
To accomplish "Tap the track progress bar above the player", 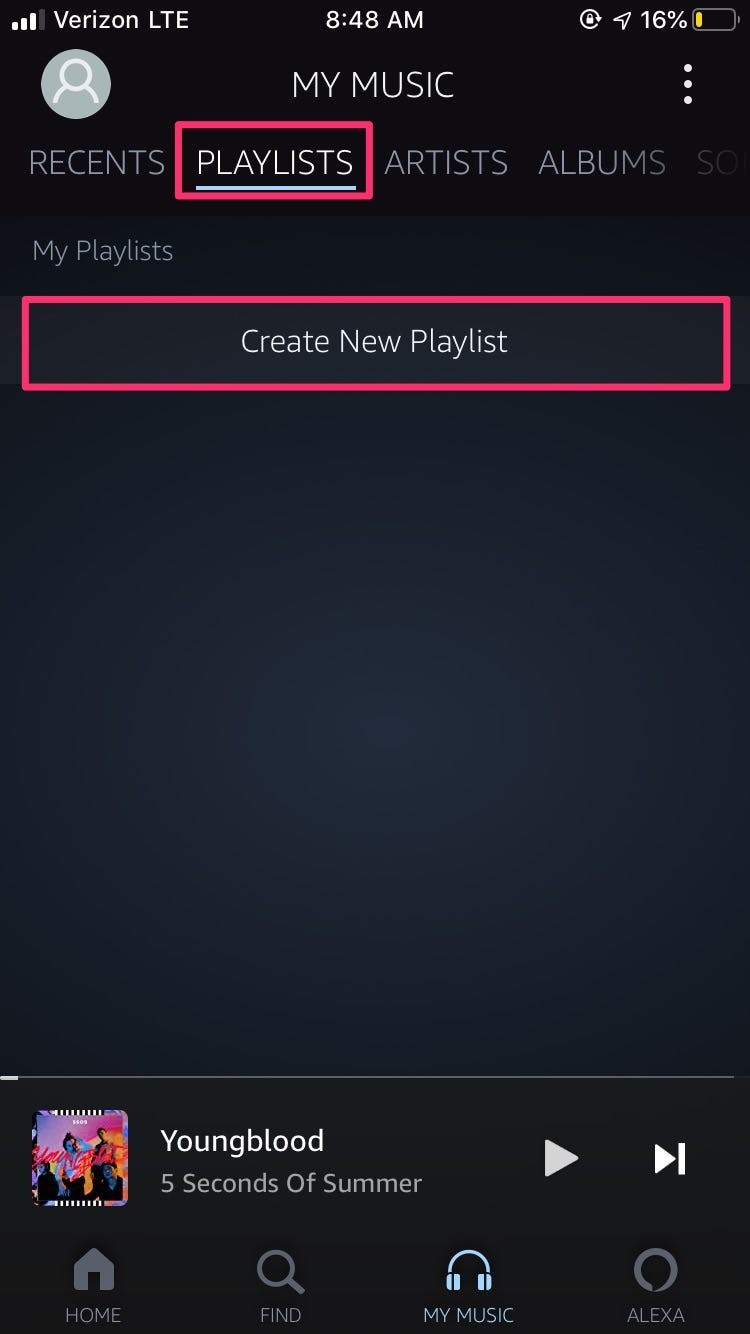I will (x=375, y=1078).
